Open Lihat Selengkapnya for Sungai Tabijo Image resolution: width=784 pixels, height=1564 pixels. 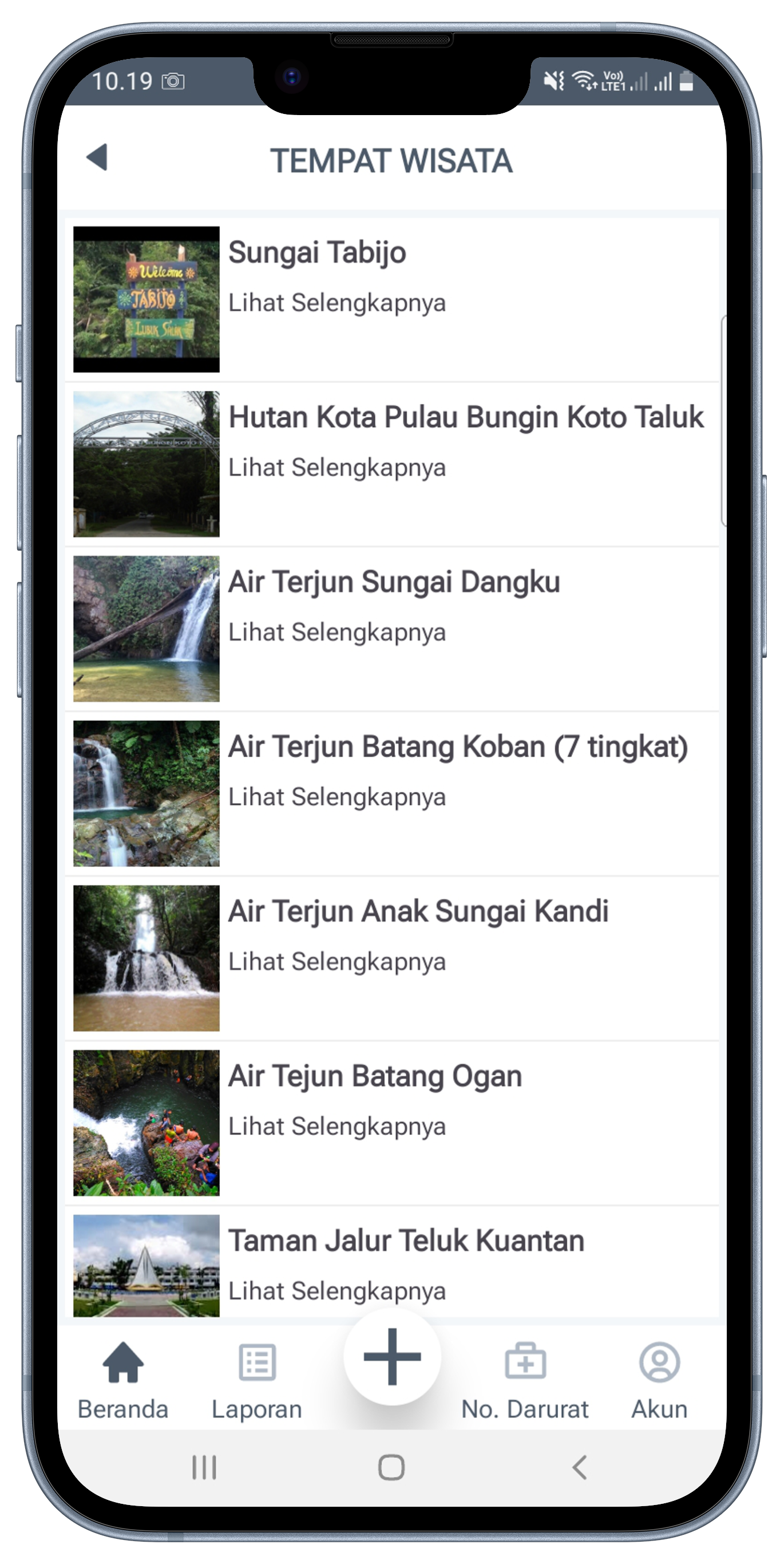(338, 302)
